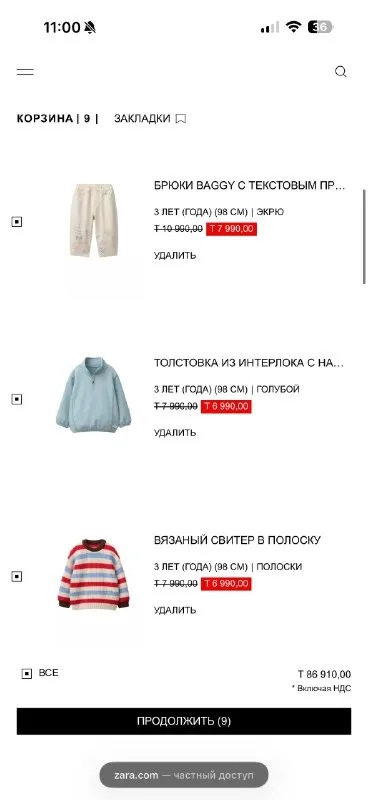Open the Брюки Baggy product title
Image resolution: width=368 pixels, height=800 pixels.
[x=250, y=186]
